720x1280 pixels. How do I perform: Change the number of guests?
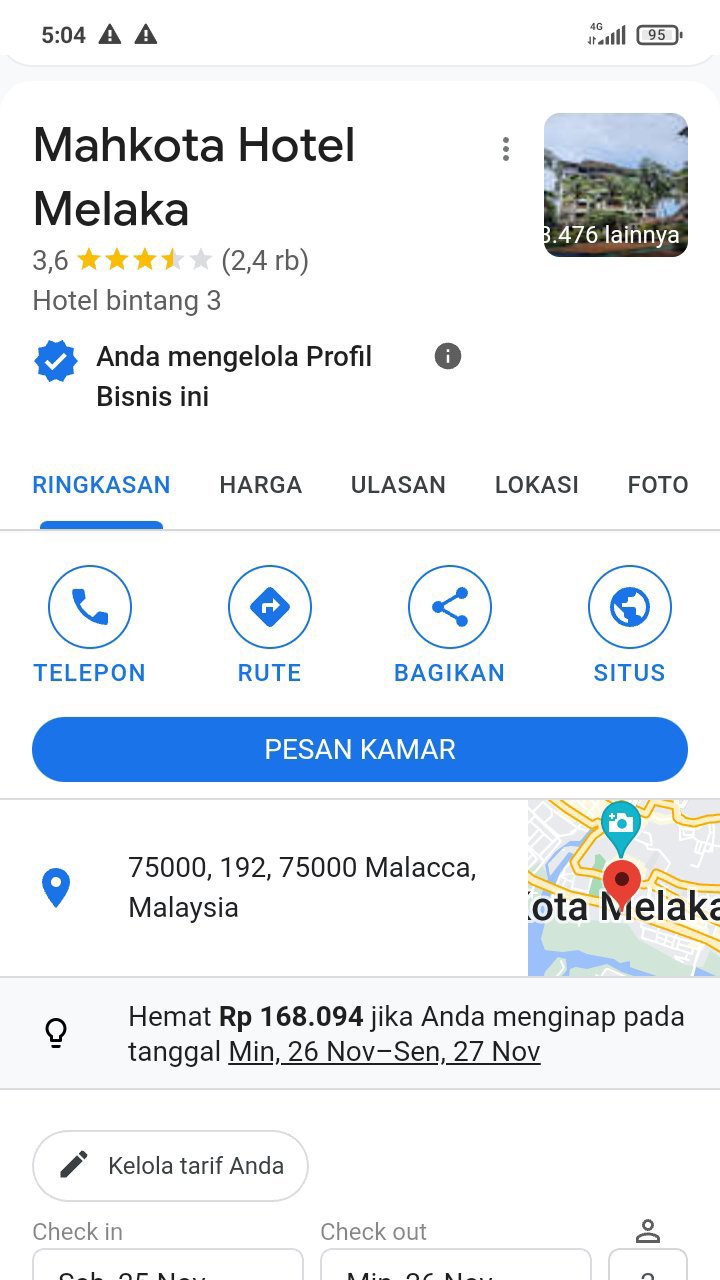(x=648, y=1265)
